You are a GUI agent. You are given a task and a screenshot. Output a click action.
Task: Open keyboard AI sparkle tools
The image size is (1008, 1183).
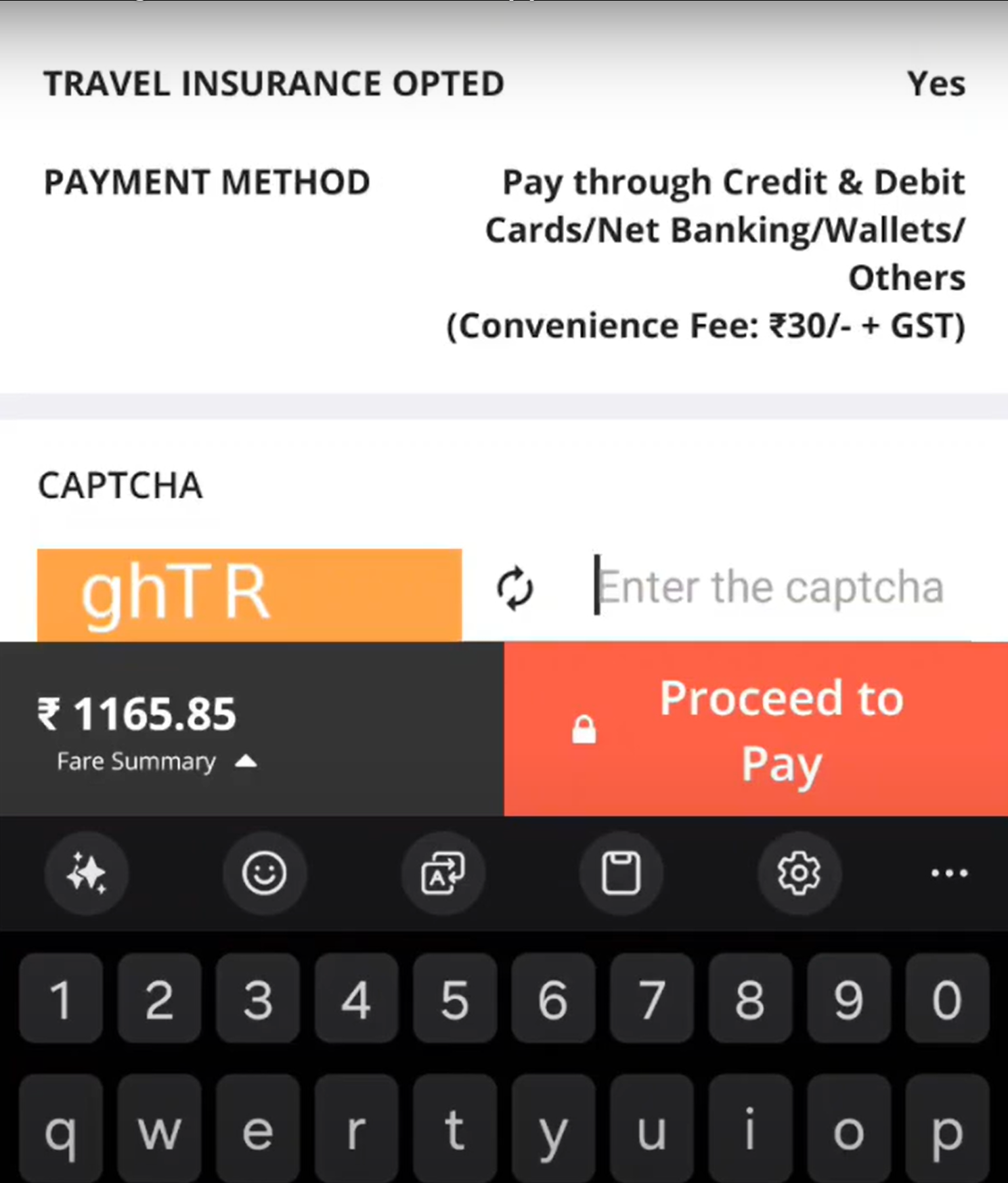point(87,873)
